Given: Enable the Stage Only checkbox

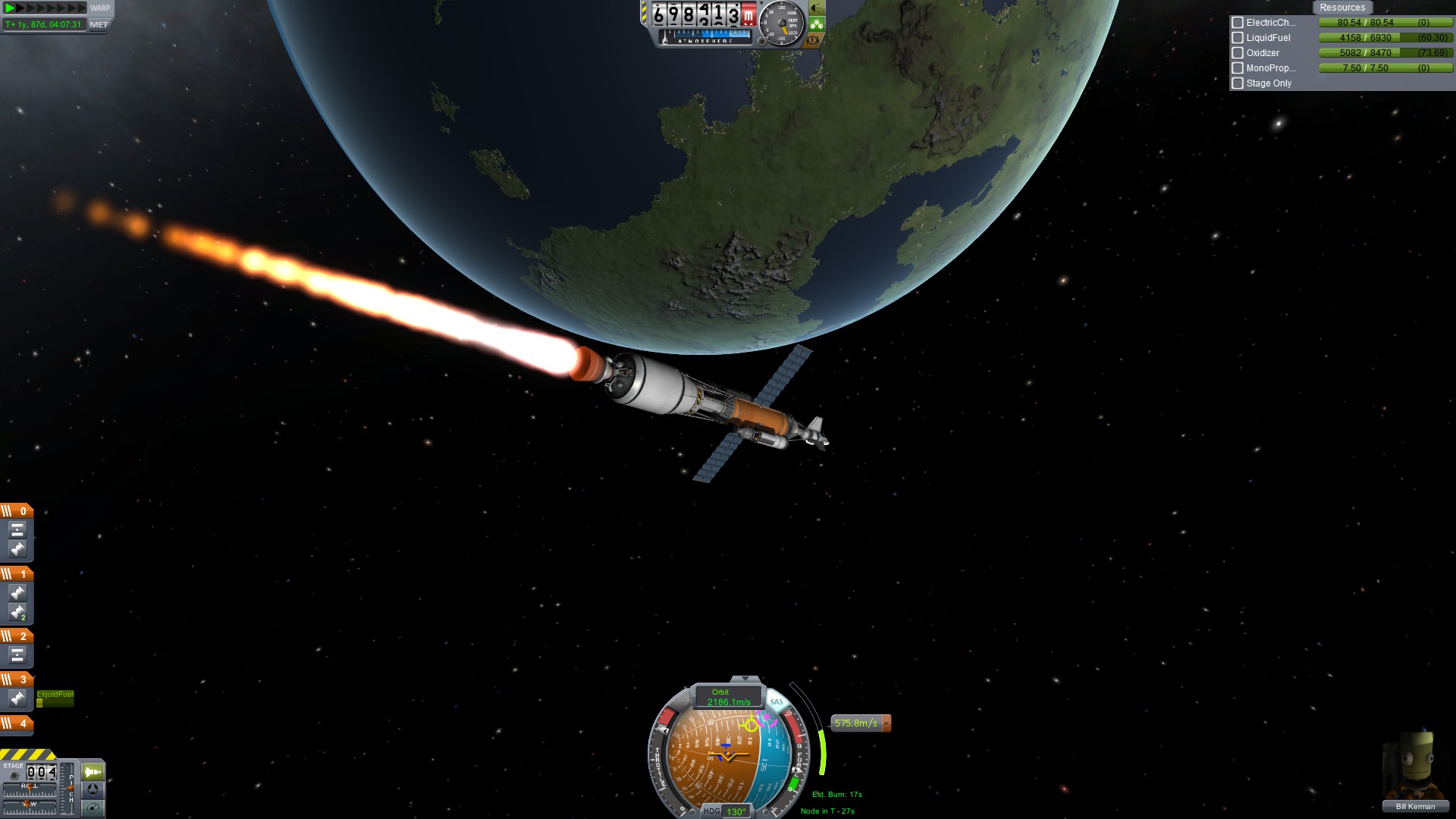Looking at the screenshot, I should tap(1238, 83).
